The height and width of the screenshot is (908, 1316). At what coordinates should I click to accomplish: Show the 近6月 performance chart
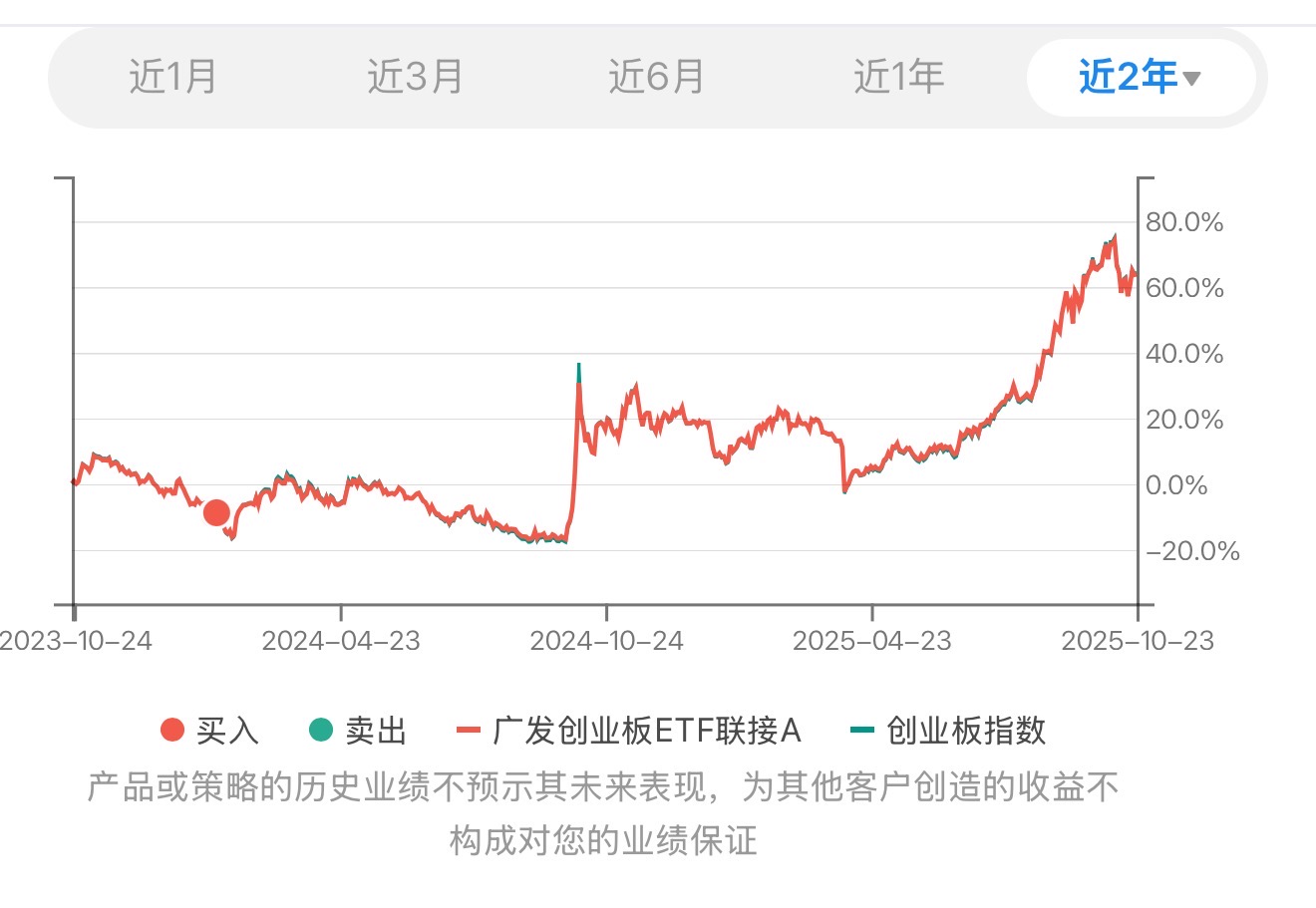(656, 77)
